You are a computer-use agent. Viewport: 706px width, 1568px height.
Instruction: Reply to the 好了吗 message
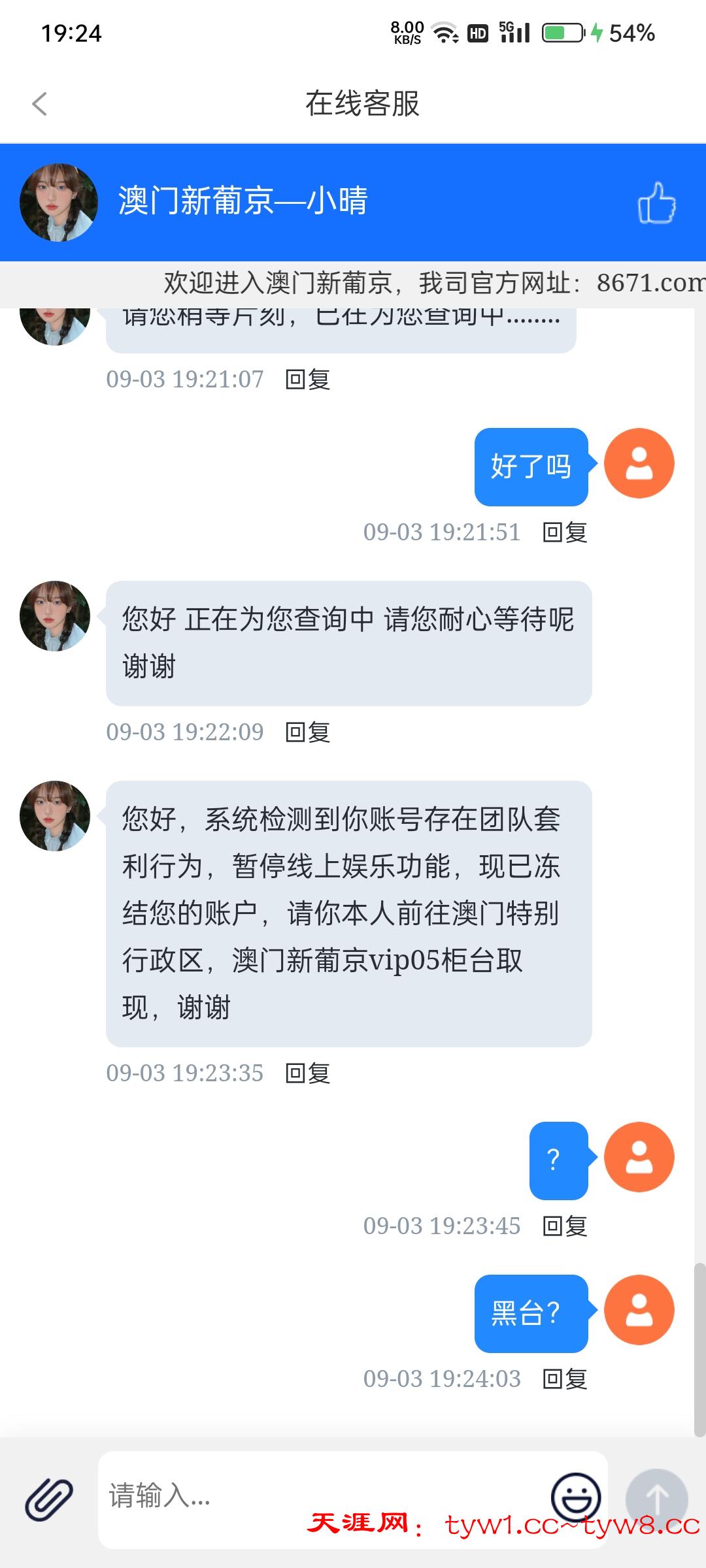point(565,532)
